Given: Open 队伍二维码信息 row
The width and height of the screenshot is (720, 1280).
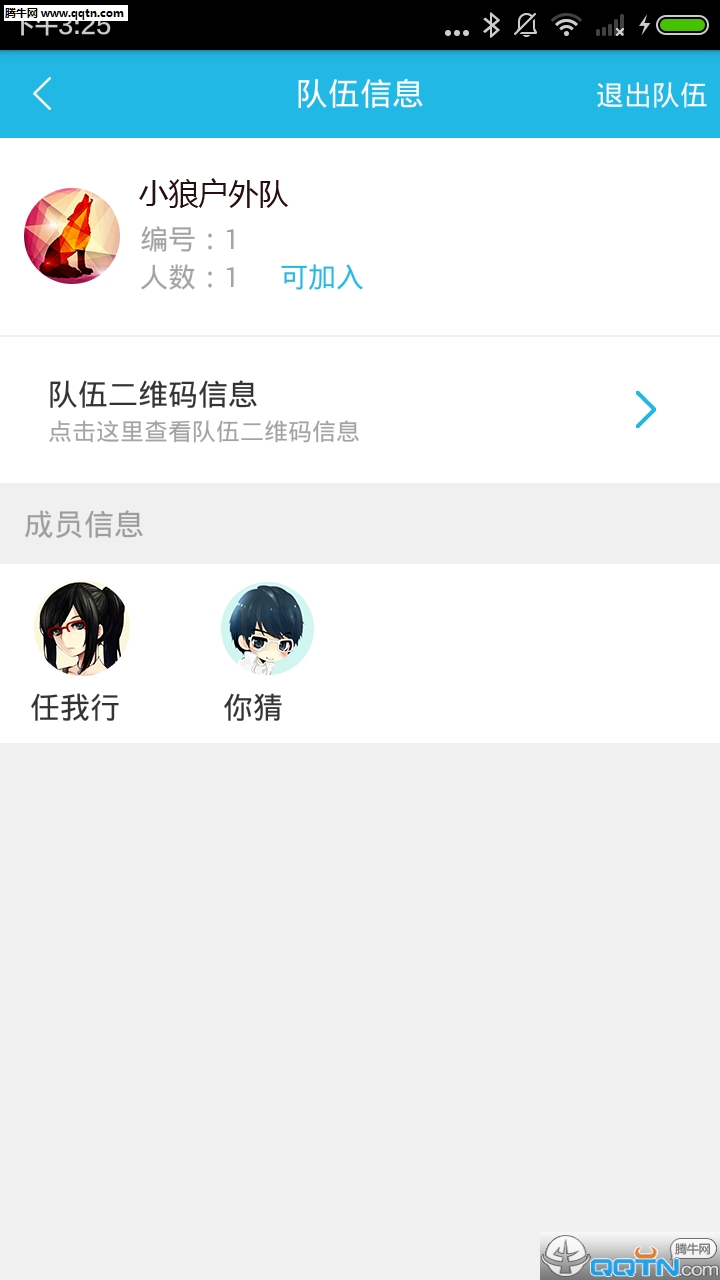Looking at the screenshot, I should click(360, 410).
